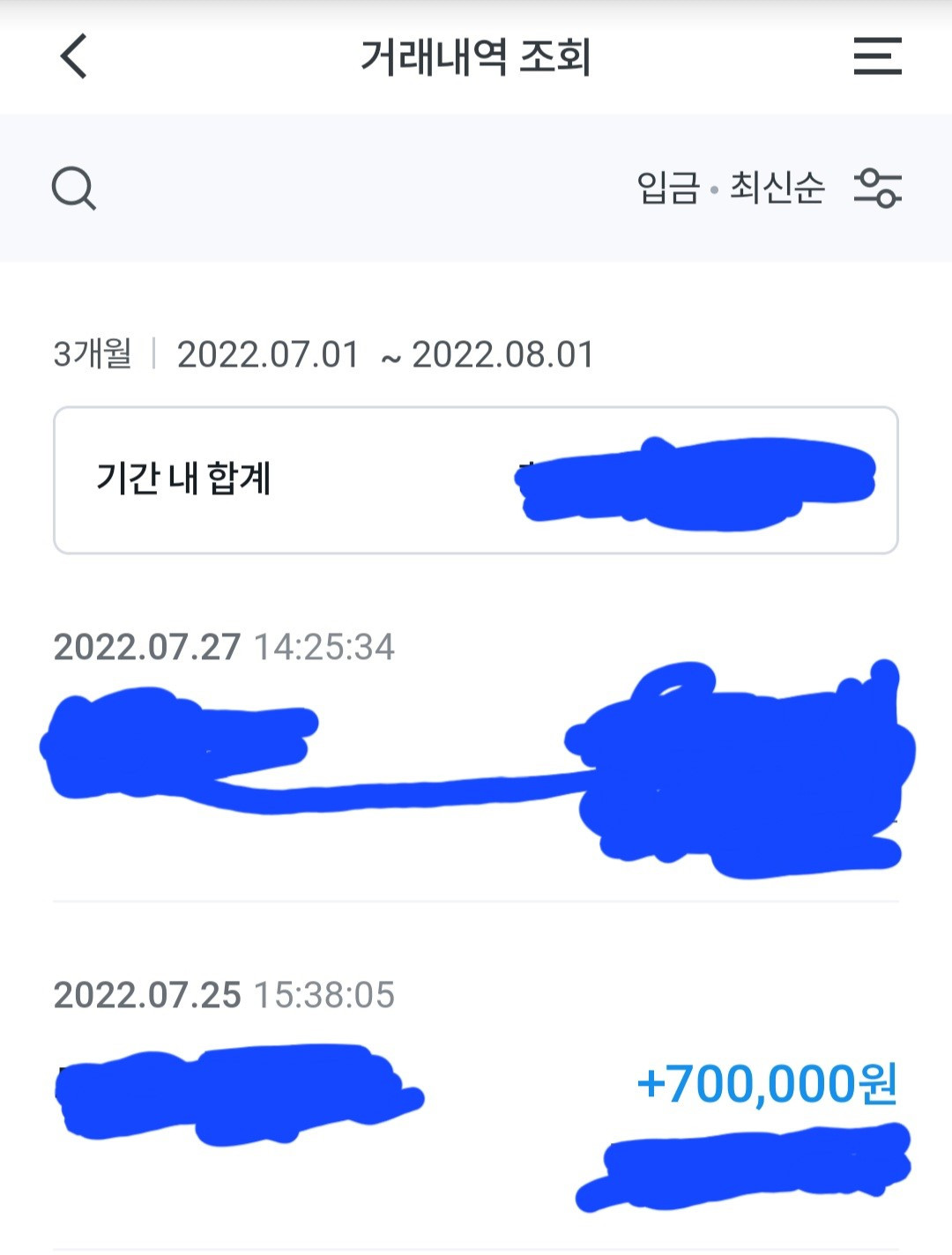The width and height of the screenshot is (952, 1255).
Task: Tap the search area in the toolbar
Action: (x=75, y=189)
